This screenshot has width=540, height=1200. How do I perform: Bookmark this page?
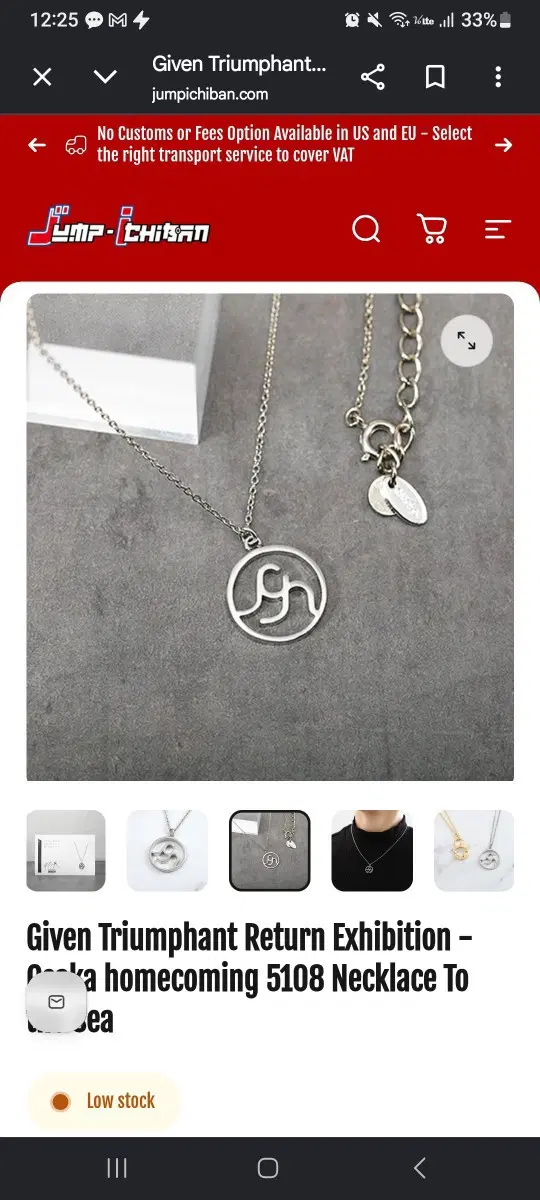point(436,77)
